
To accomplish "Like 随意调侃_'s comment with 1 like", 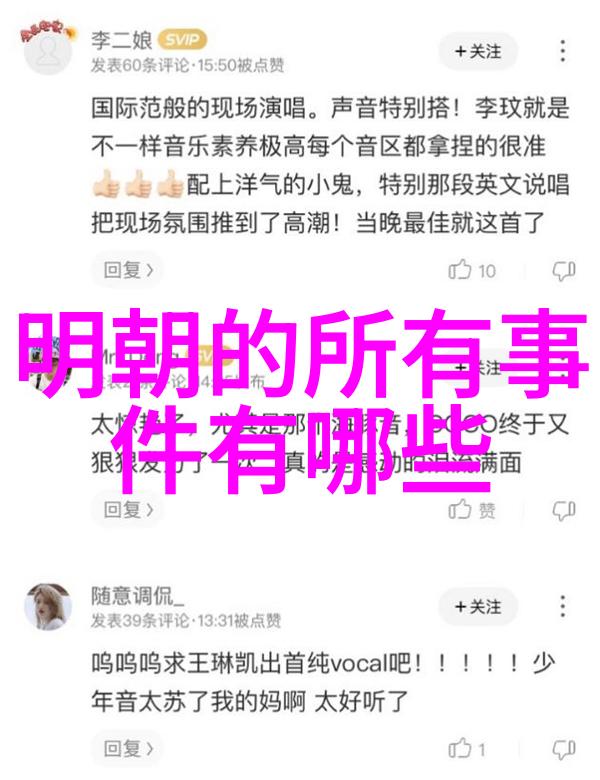I will (470, 748).
